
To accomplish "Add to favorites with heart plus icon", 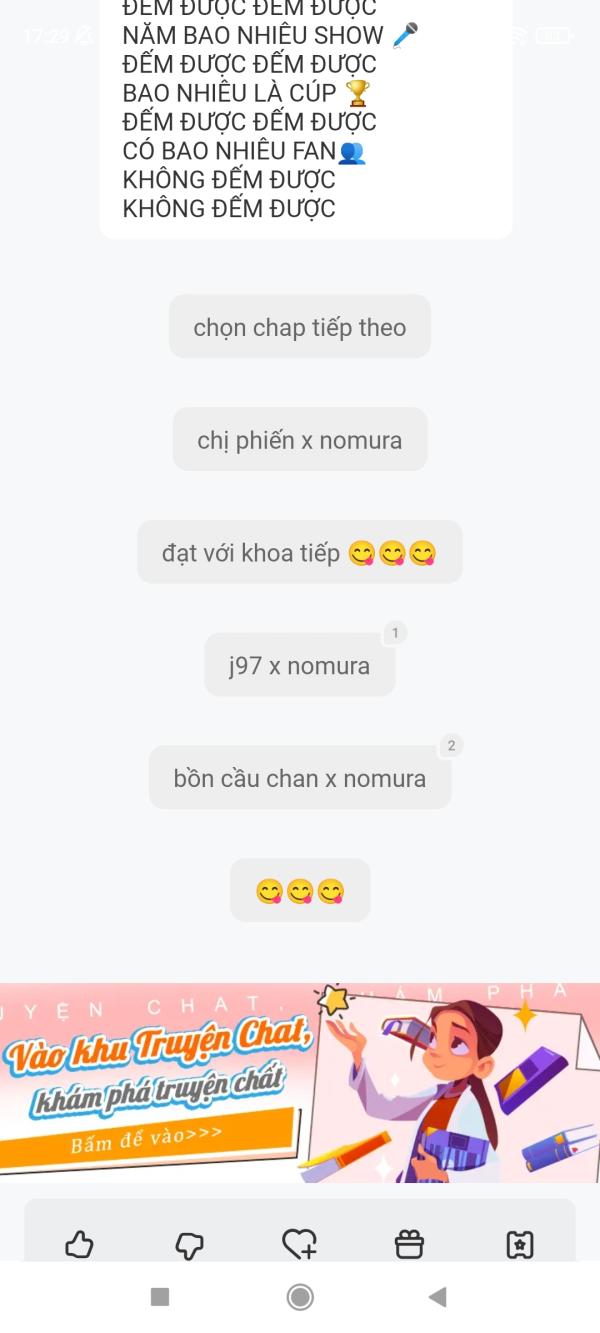I will (x=299, y=1244).
